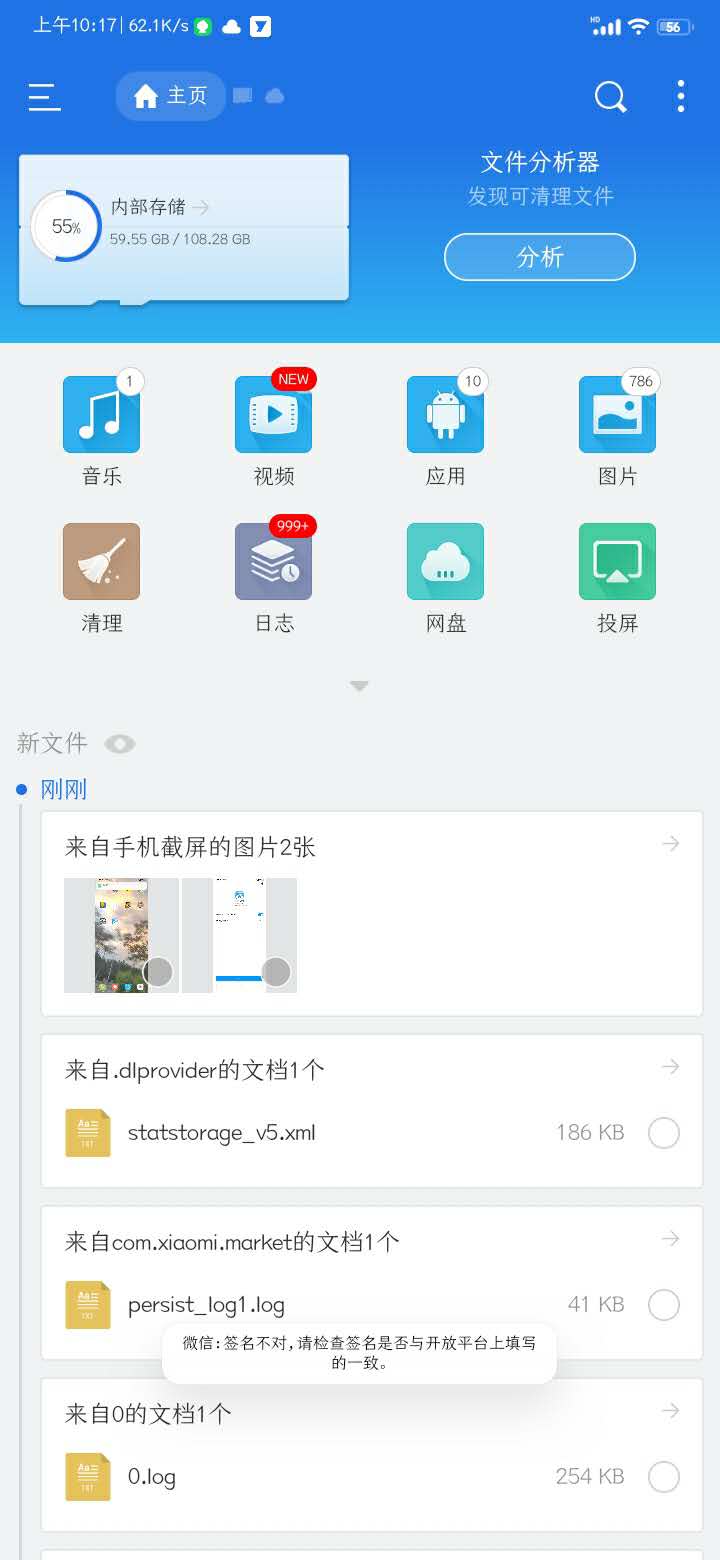The height and width of the screenshot is (1560, 720).
Task: Open 日志 log section
Action: tap(274, 578)
